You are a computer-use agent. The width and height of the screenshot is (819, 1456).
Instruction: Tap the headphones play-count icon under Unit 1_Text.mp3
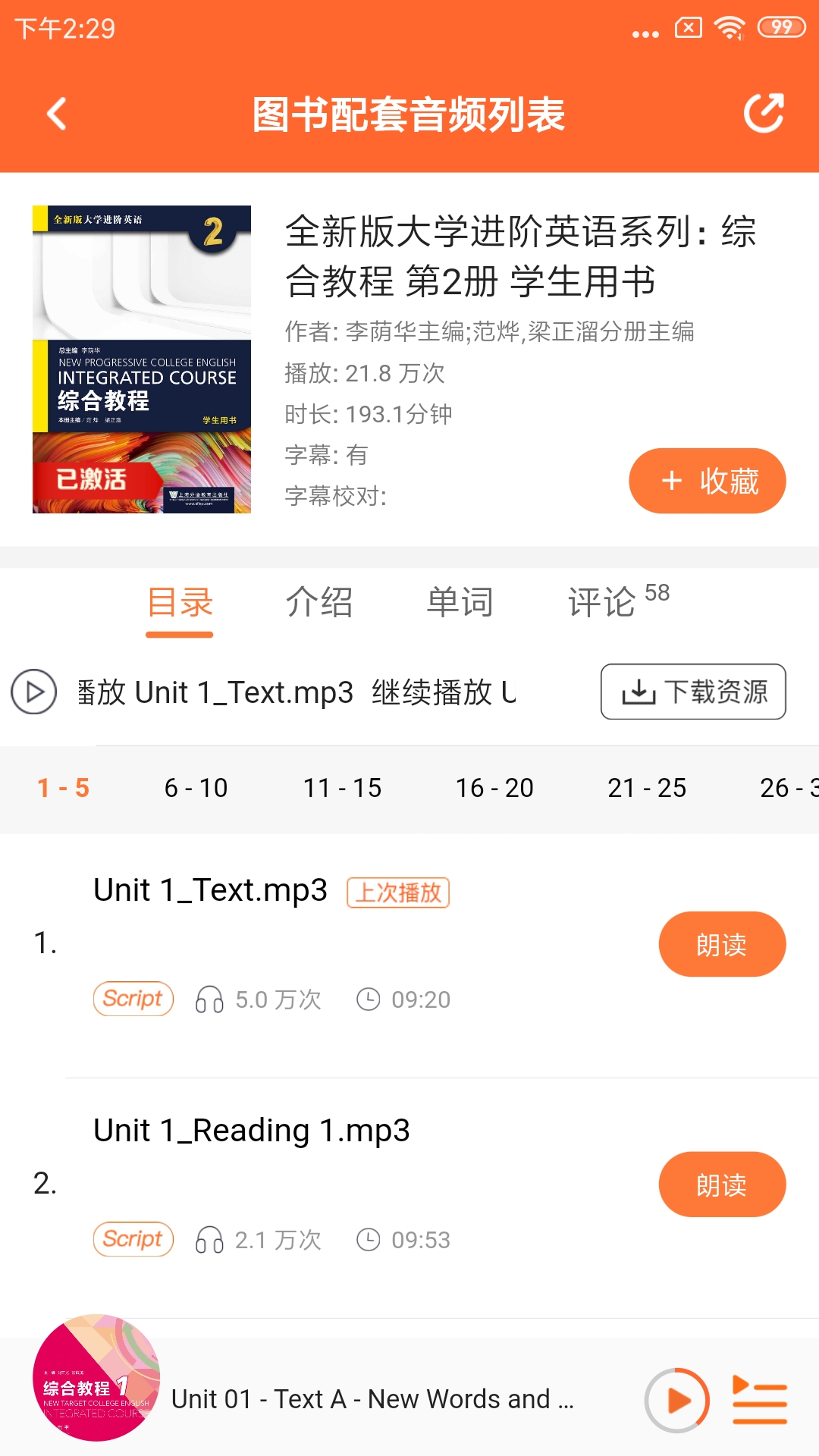[209, 999]
